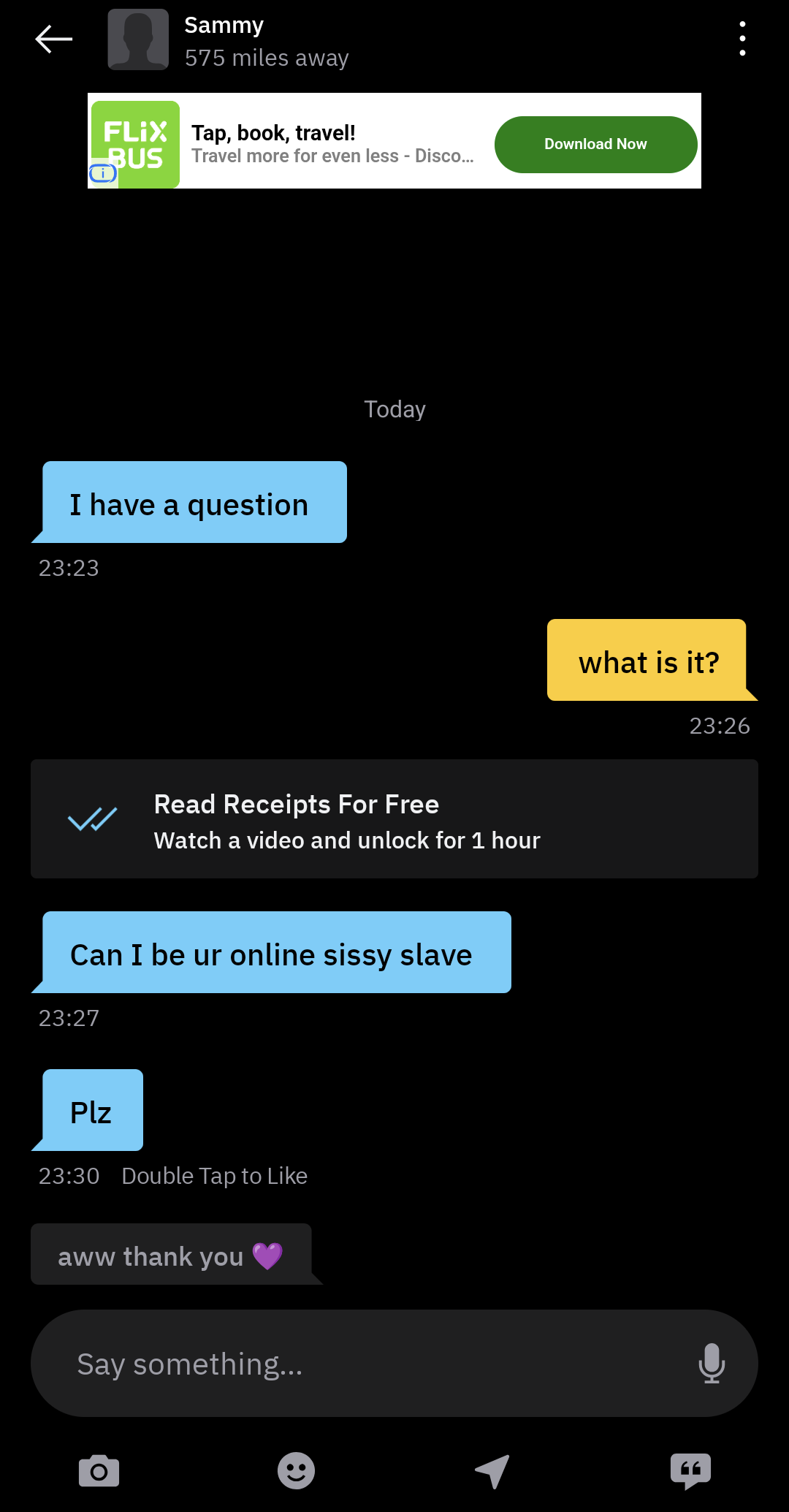Send the 'aww thank you' suggested reply
Viewport: 789px width, 1512px height.
click(171, 1255)
